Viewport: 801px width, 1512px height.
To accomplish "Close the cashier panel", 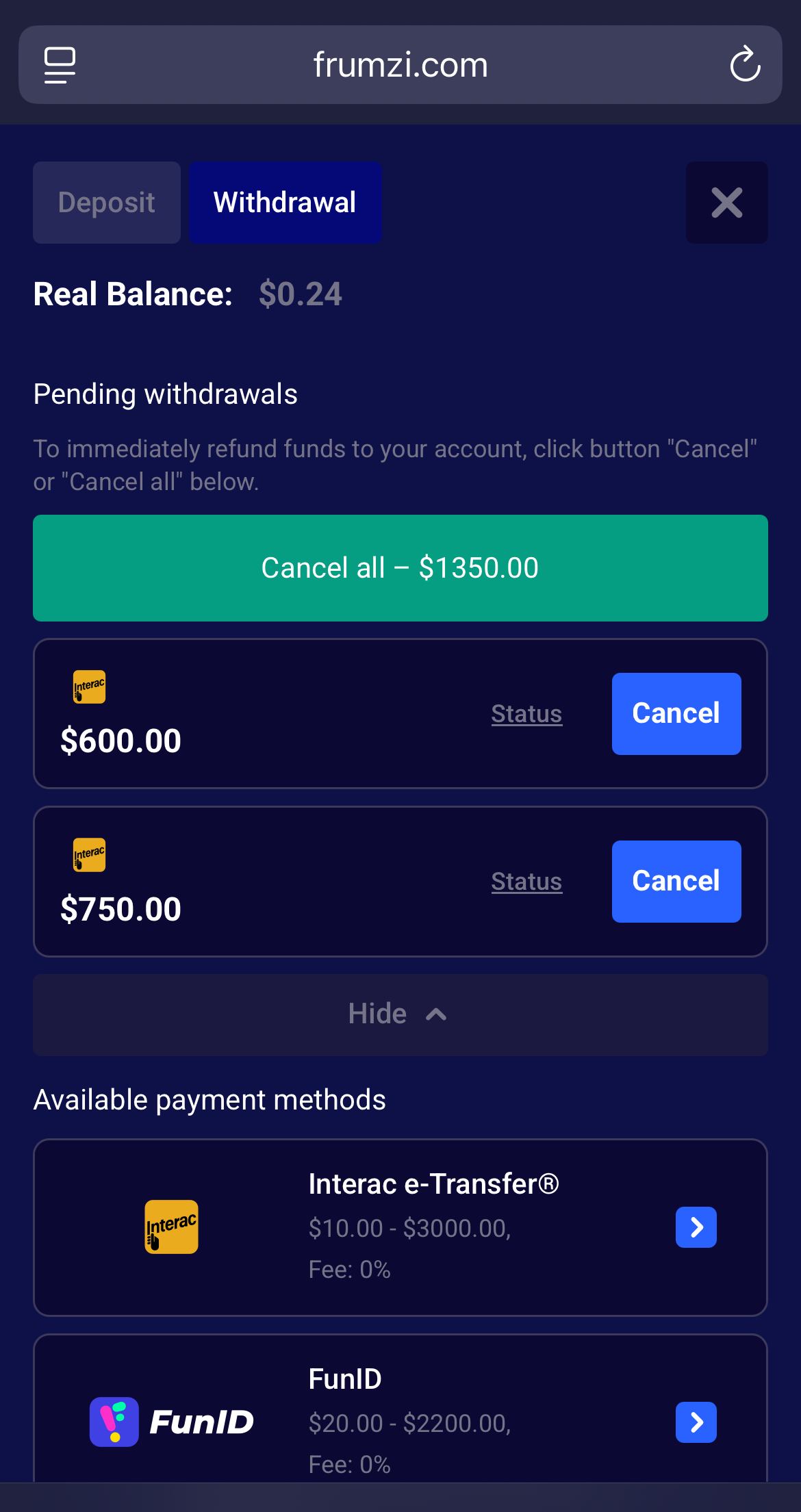I will (726, 203).
